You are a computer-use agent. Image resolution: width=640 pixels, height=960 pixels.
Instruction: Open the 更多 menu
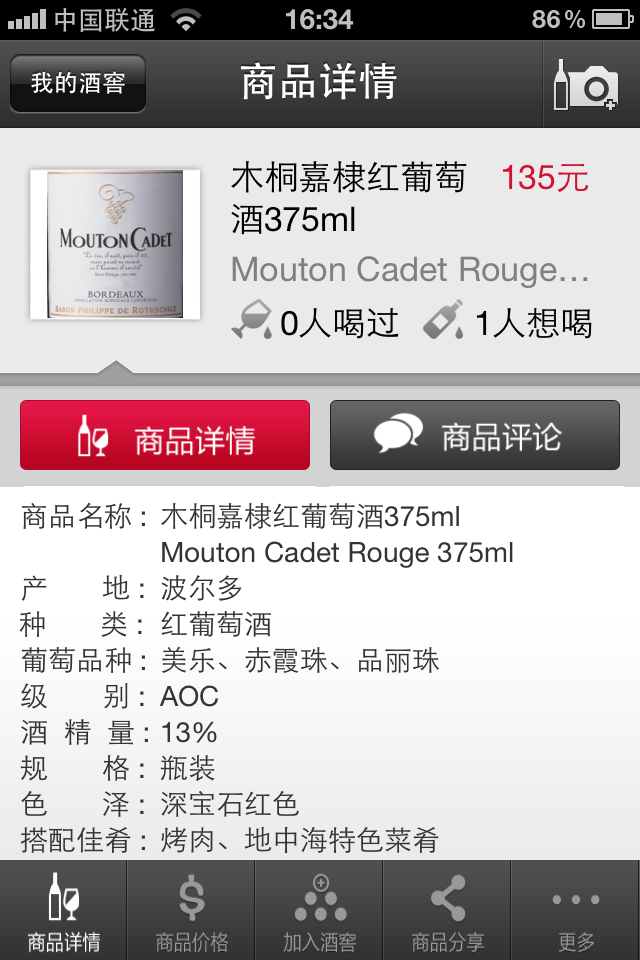tap(576, 911)
